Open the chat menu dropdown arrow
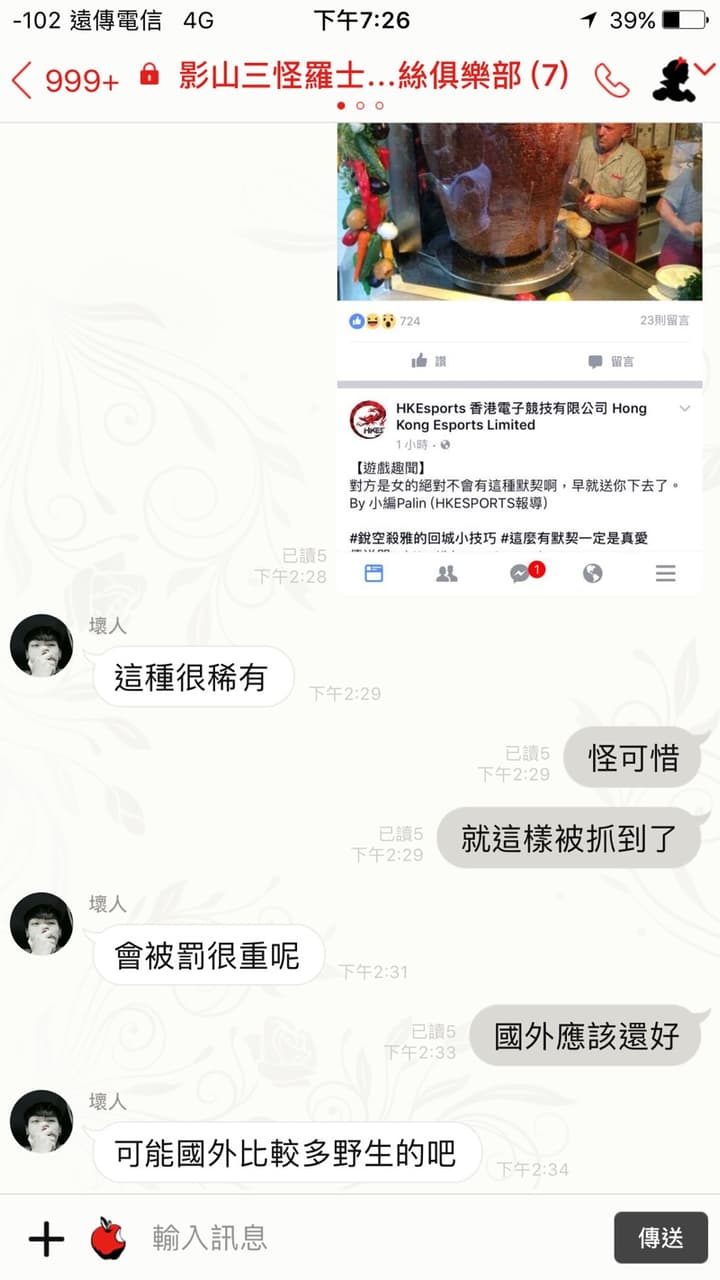This screenshot has width=720, height=1280. point(704,68)
